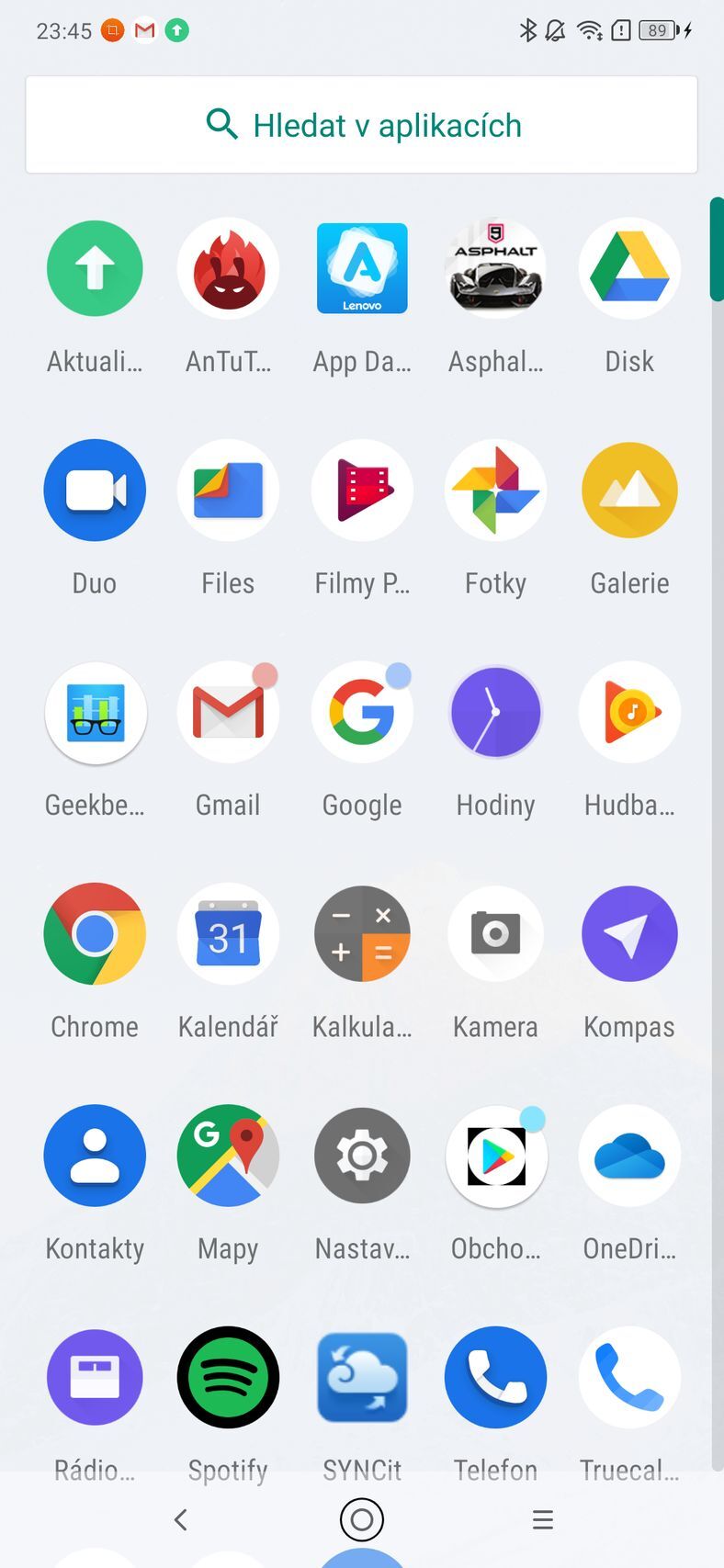This screenshot has height=1568, width=724.
Task: Tap the home navigation button
Action: coord(362,1520)
